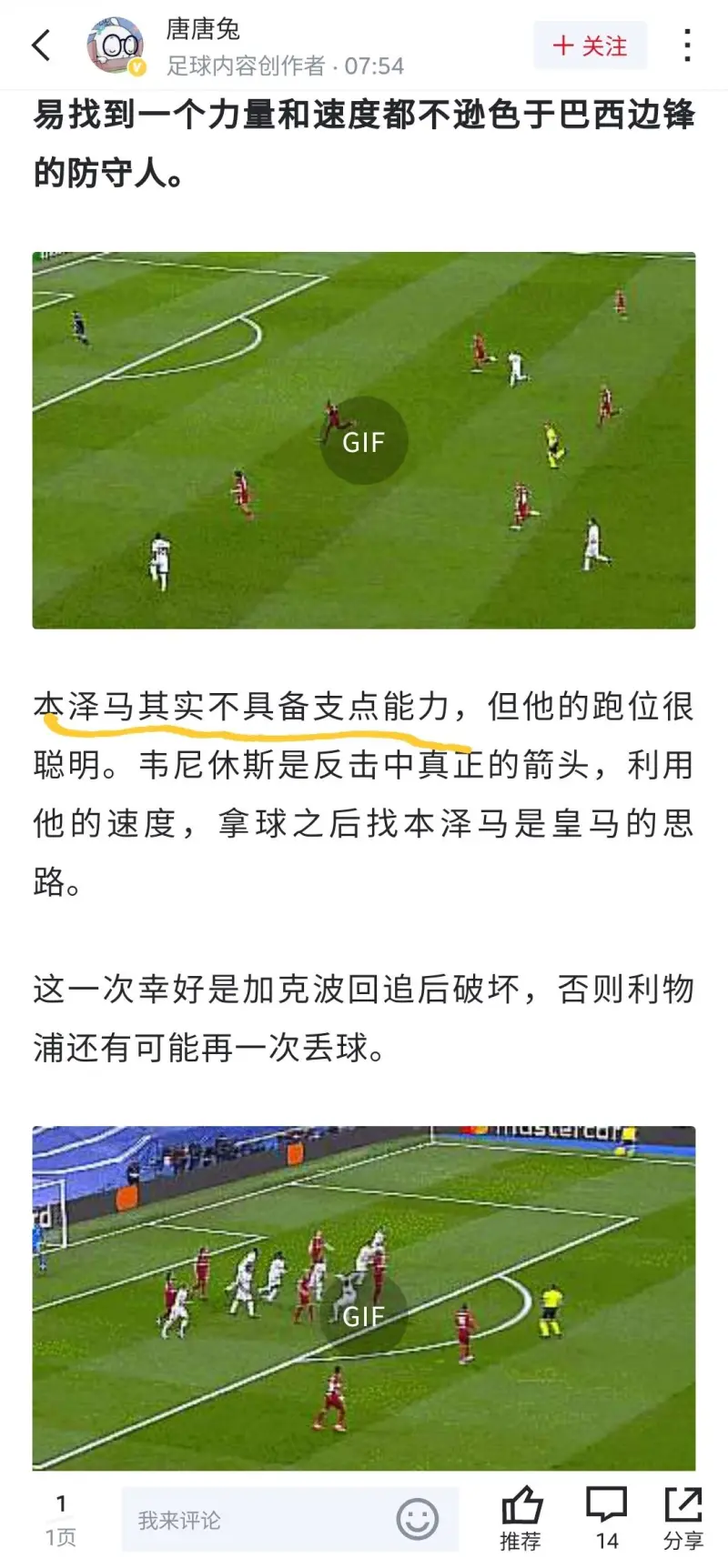View the 14 comments

(x=607, y=1518)
